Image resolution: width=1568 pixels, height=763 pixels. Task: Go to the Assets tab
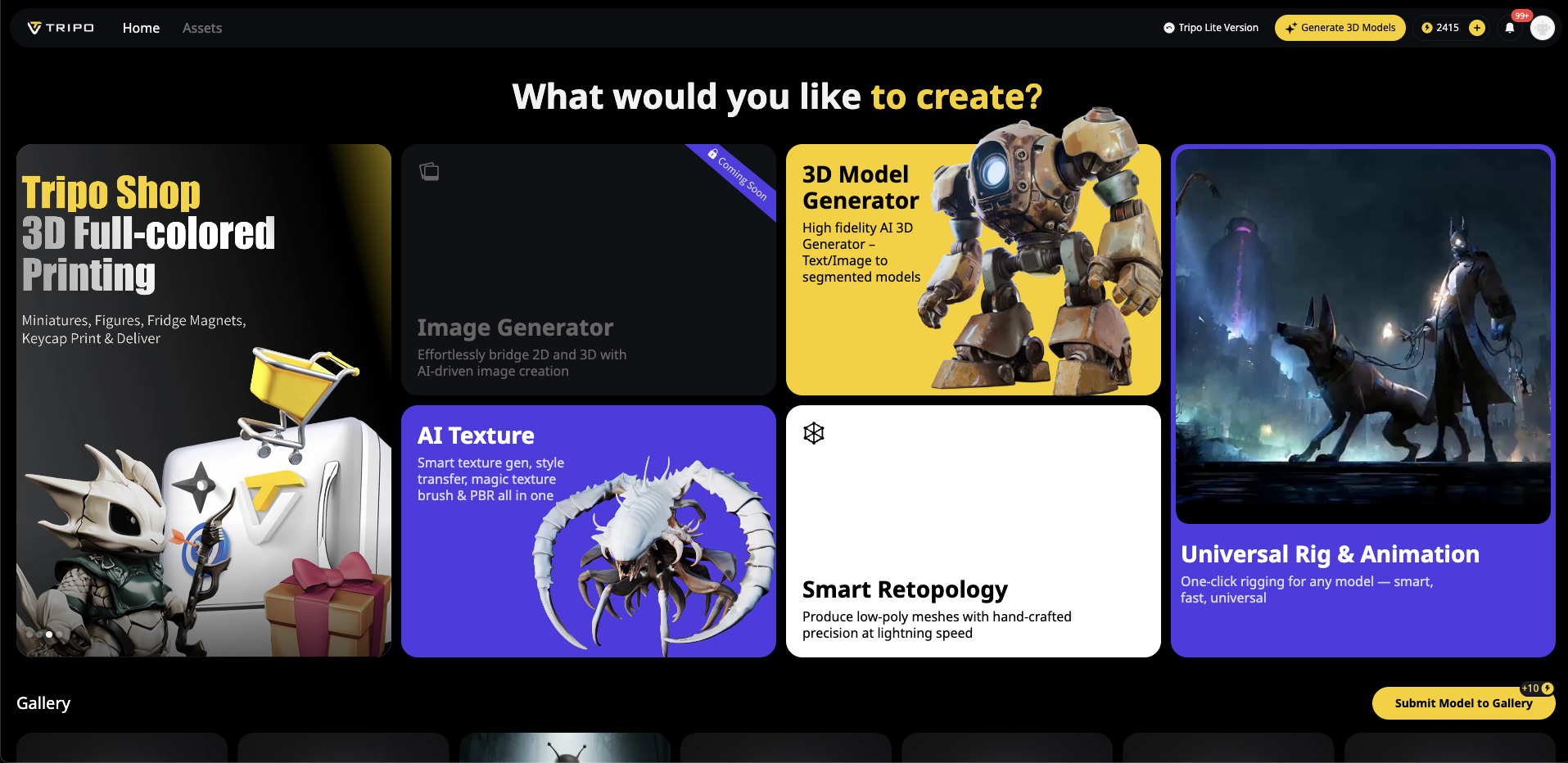202,28
